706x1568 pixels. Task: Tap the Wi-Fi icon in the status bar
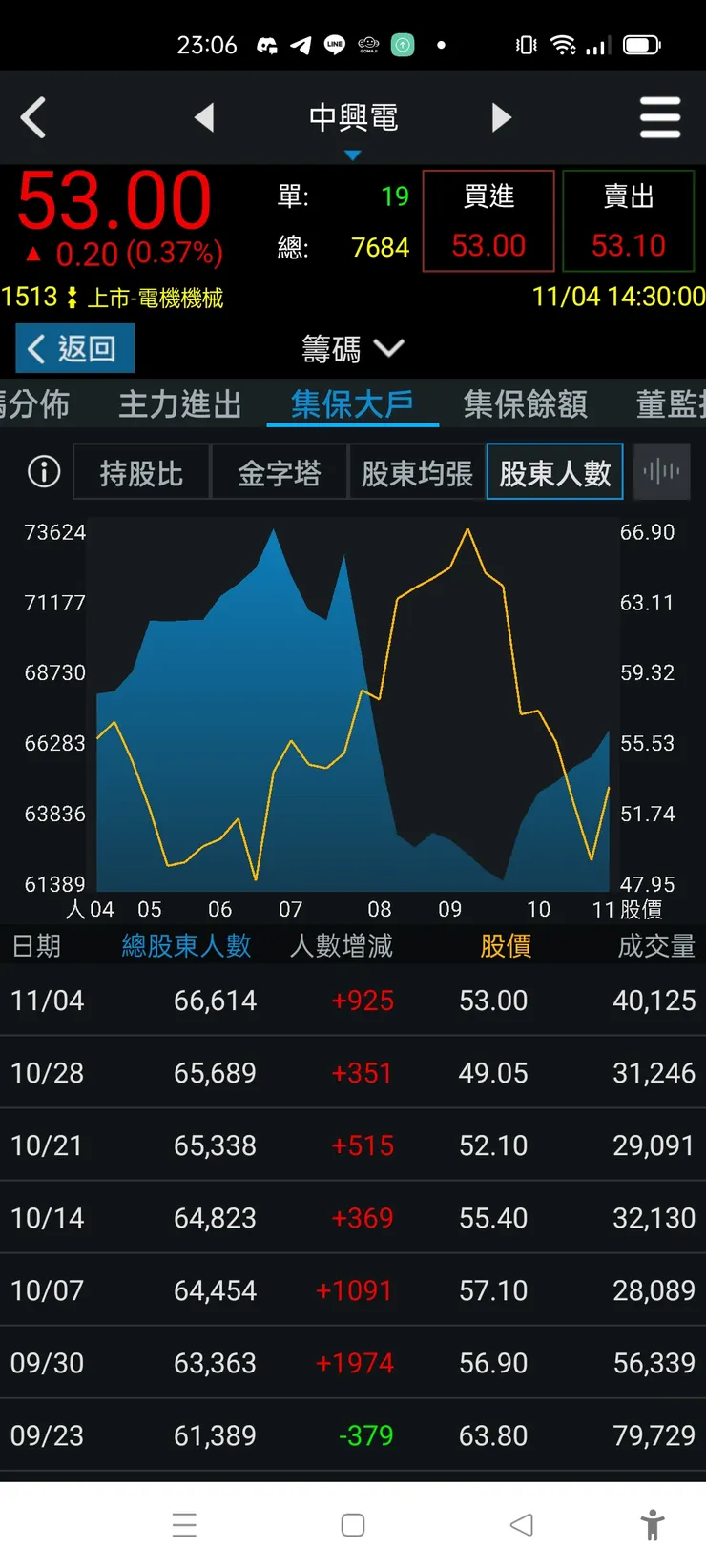[565, 44]
